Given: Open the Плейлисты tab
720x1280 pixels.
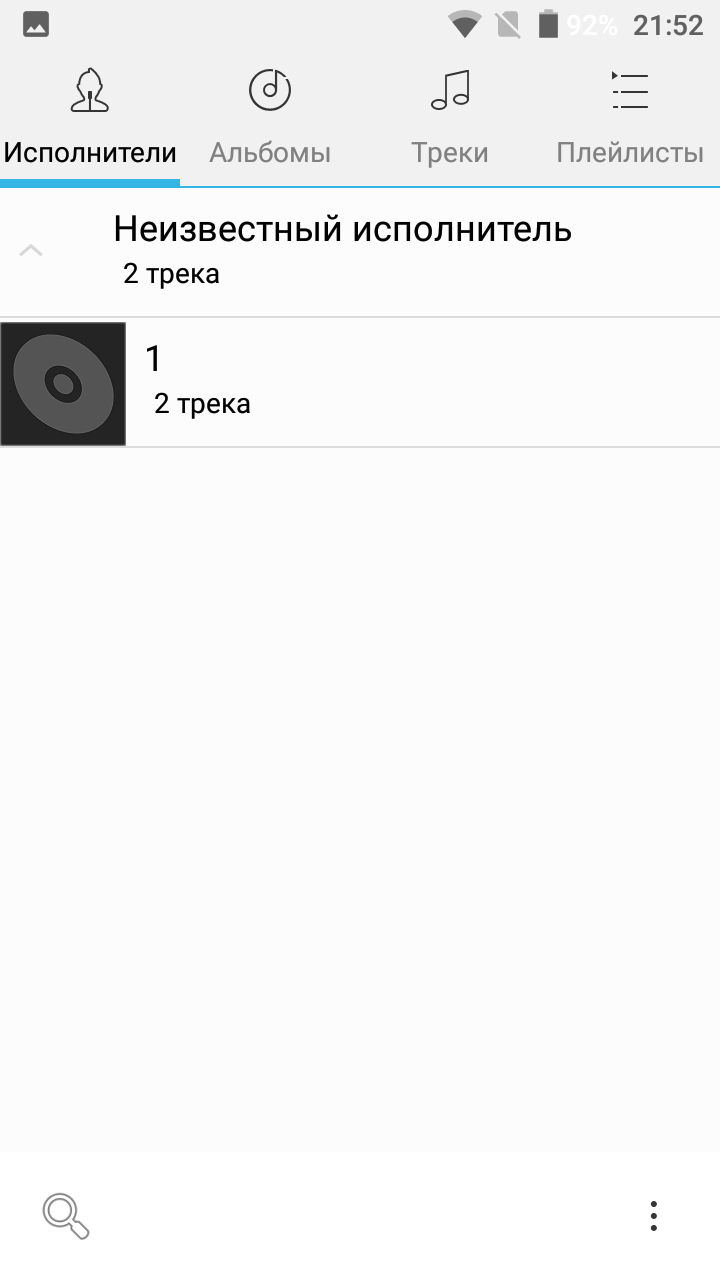Looking at the screenshot, I should 630,120.
